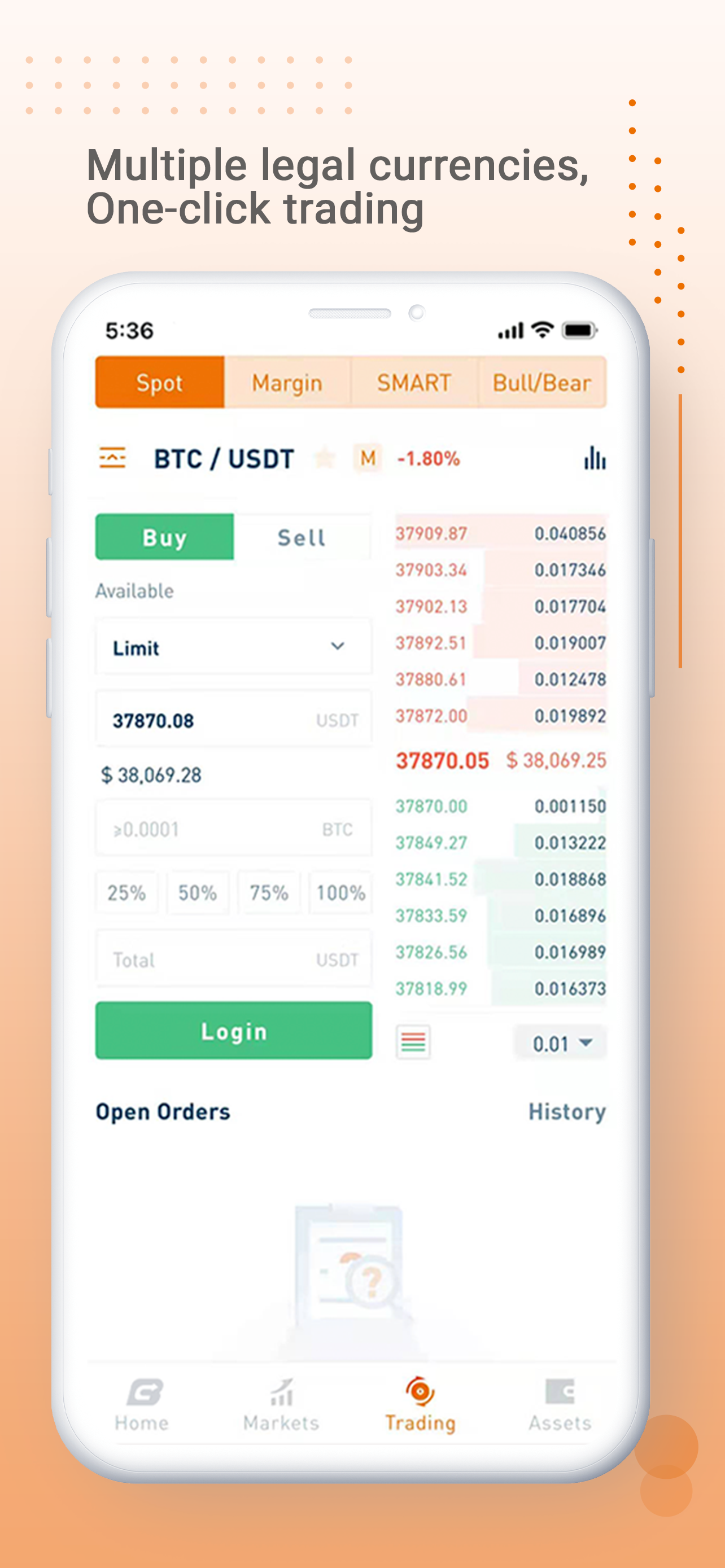Tap the Trading navigation icon
This screenshot has width=725, height=1568.
tap(421, 1392)
